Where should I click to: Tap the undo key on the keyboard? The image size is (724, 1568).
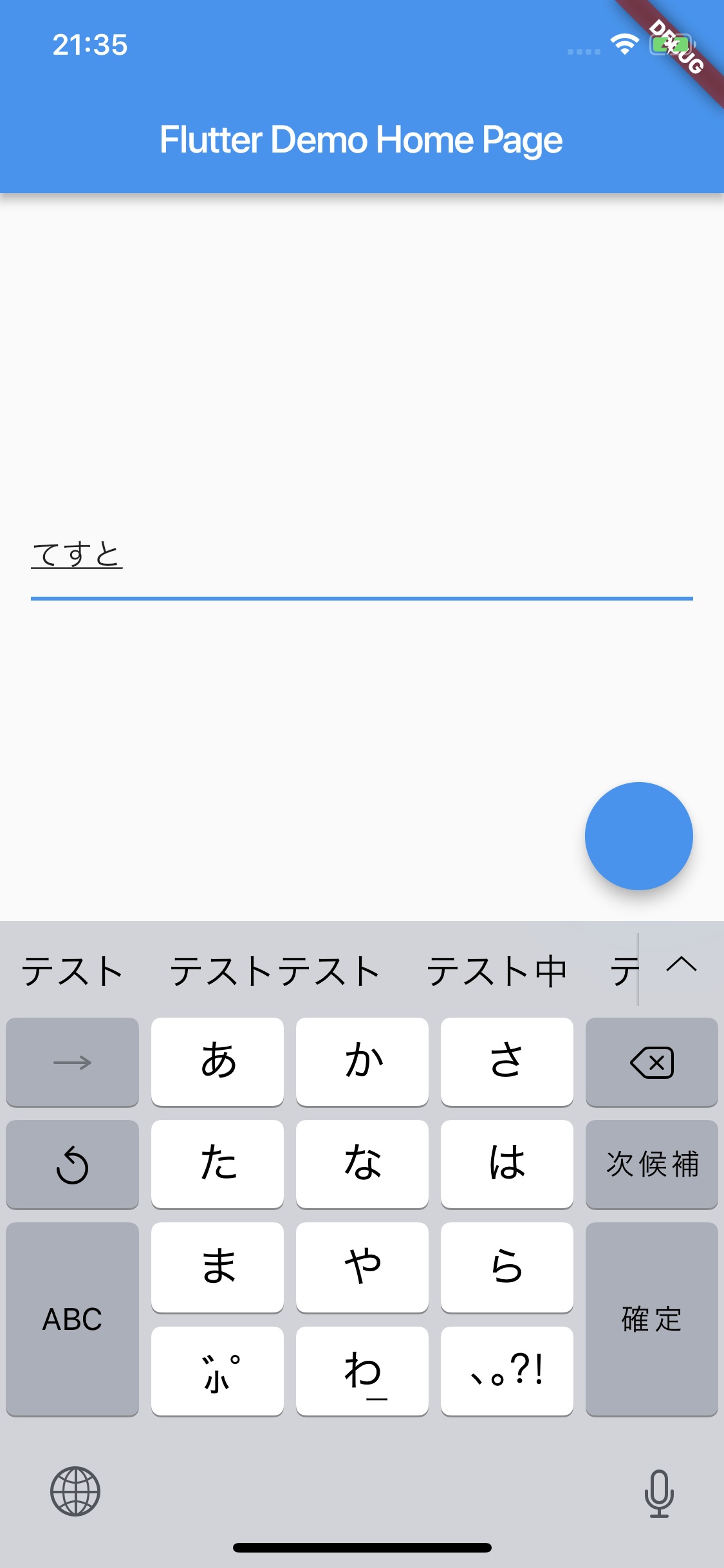click(71, 1164)
